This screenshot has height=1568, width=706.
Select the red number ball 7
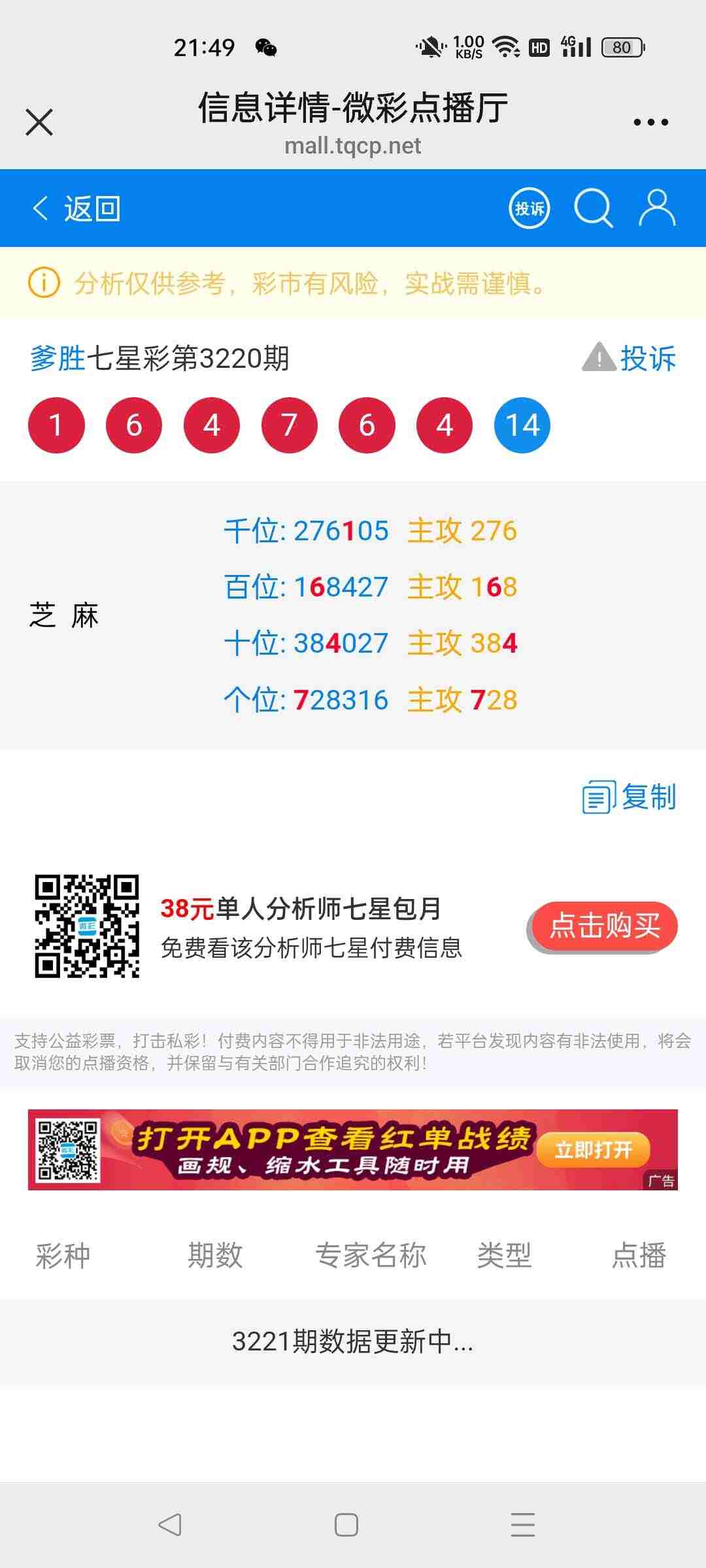(x=289, y=424)
